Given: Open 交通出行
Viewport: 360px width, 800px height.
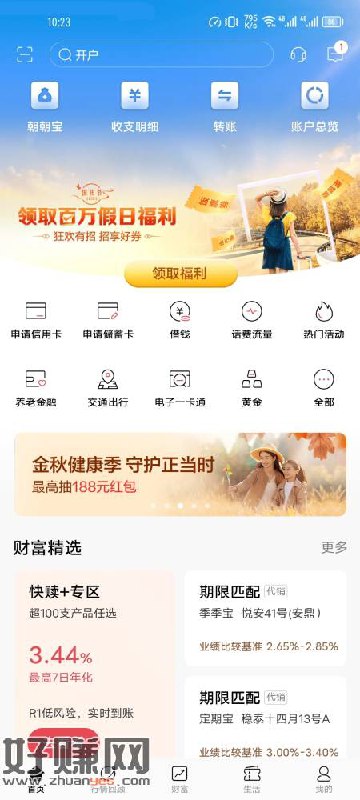Looking at the screenshot, I should pos(108,388).
